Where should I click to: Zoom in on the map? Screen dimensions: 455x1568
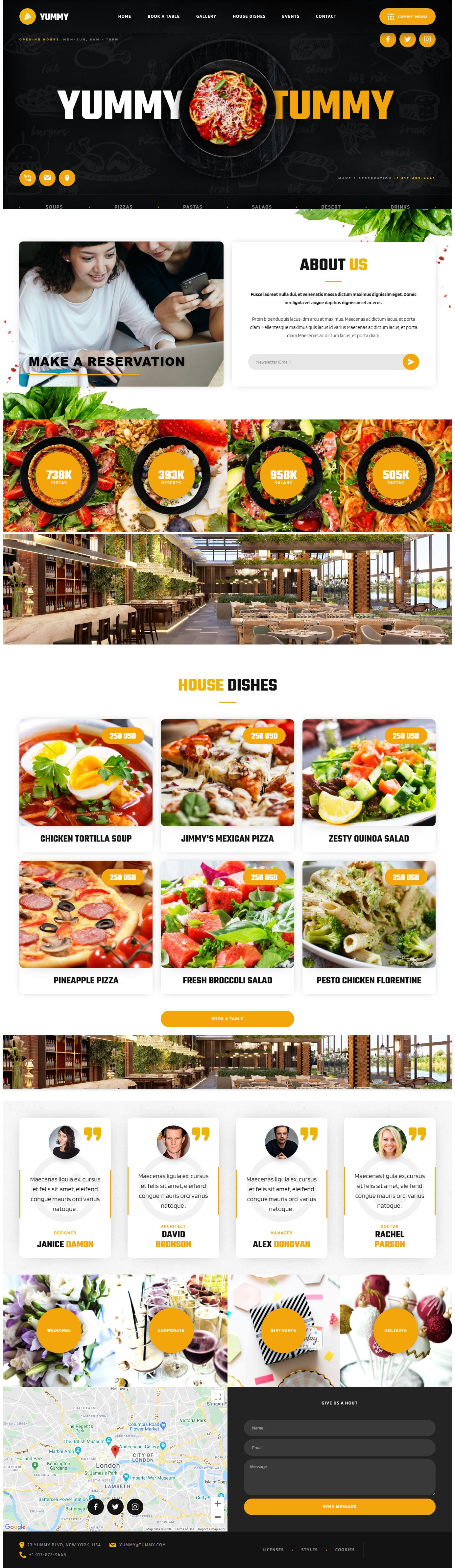217,1503
